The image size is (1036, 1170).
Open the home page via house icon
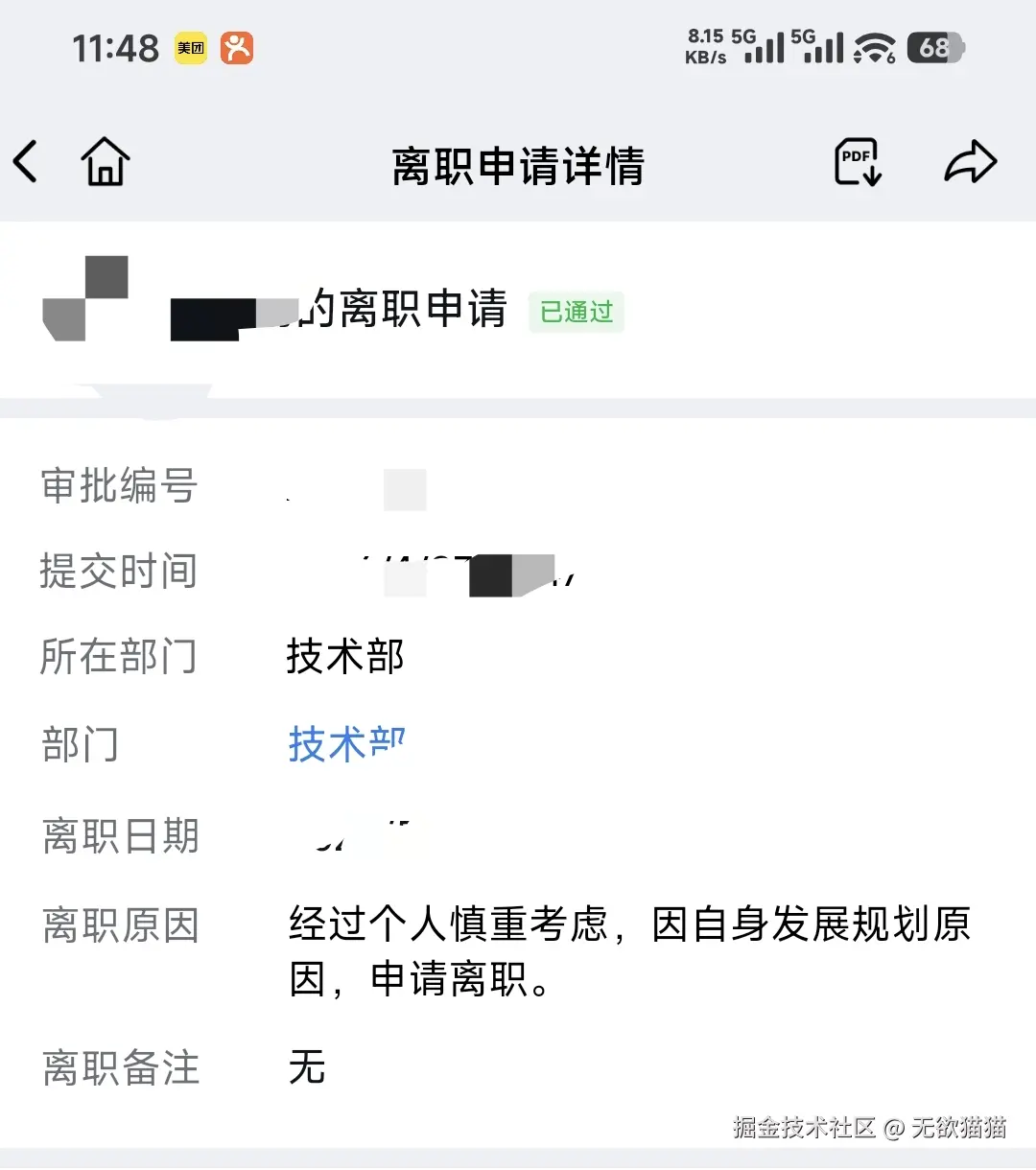click(104, 162)
